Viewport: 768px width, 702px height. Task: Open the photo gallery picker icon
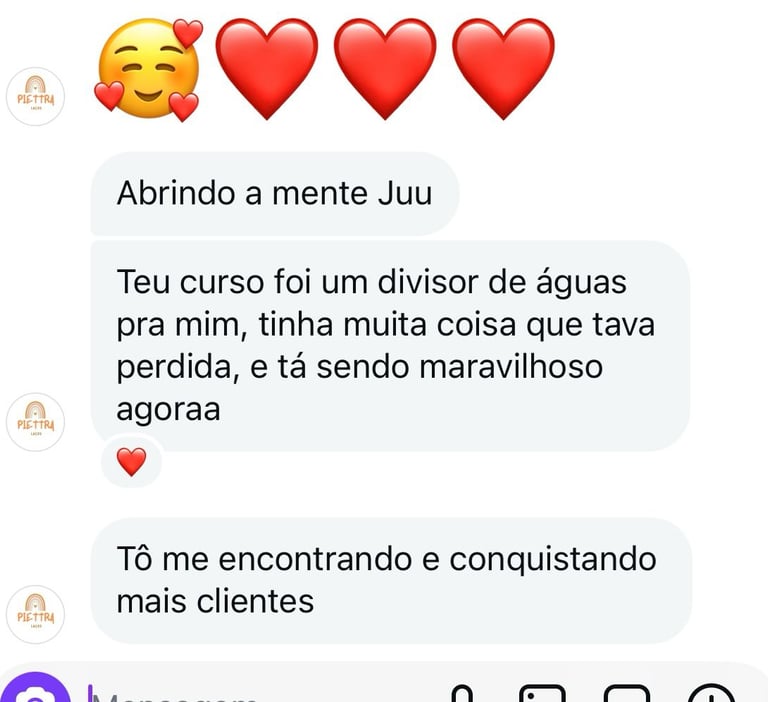pos(543,694)
